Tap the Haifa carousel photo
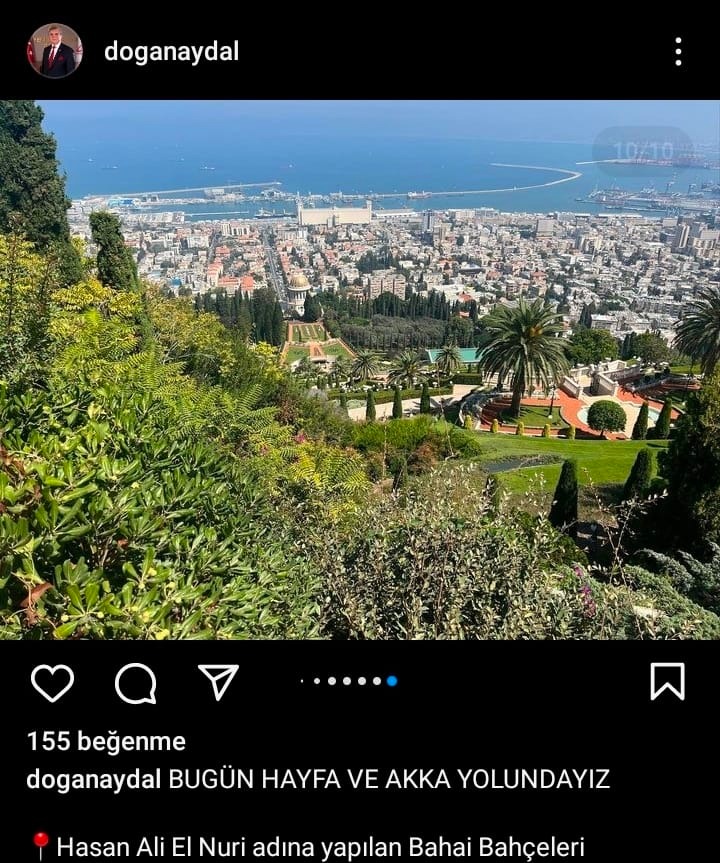 click(360, 370)
